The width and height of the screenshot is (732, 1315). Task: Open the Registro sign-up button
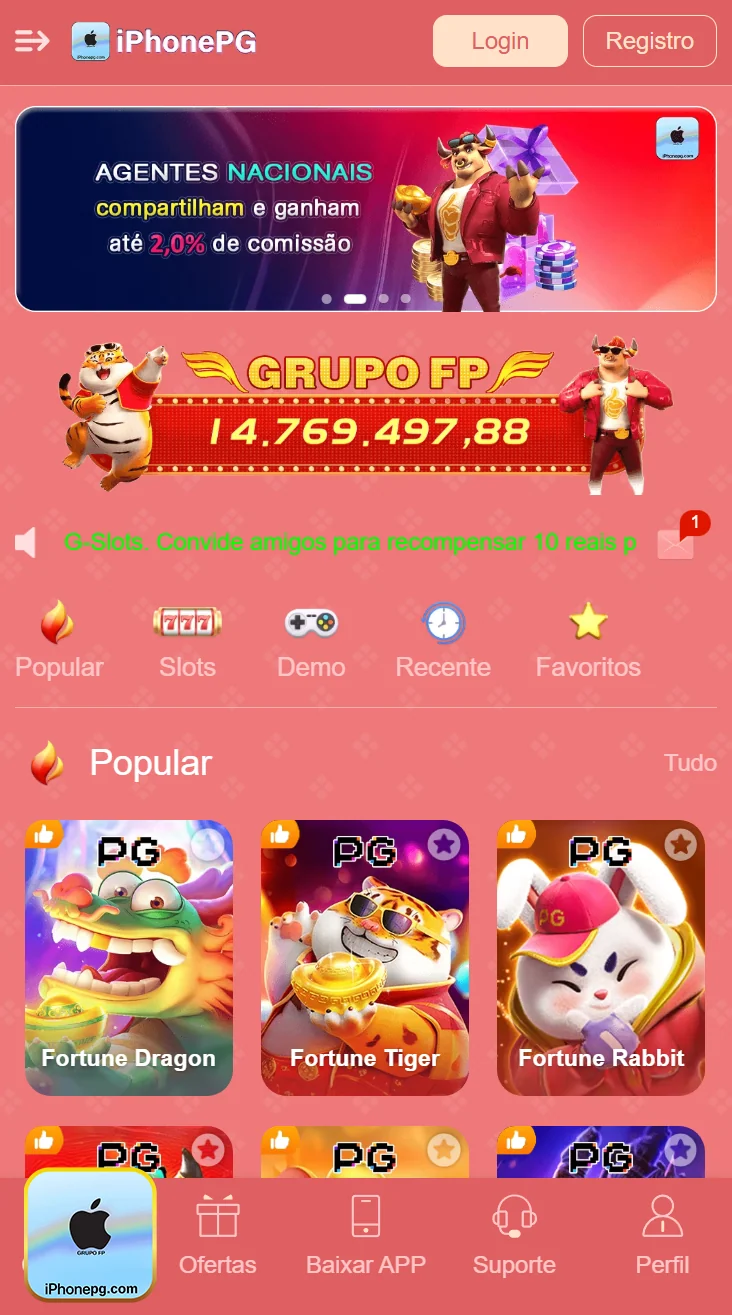click(x=649, y=41)
